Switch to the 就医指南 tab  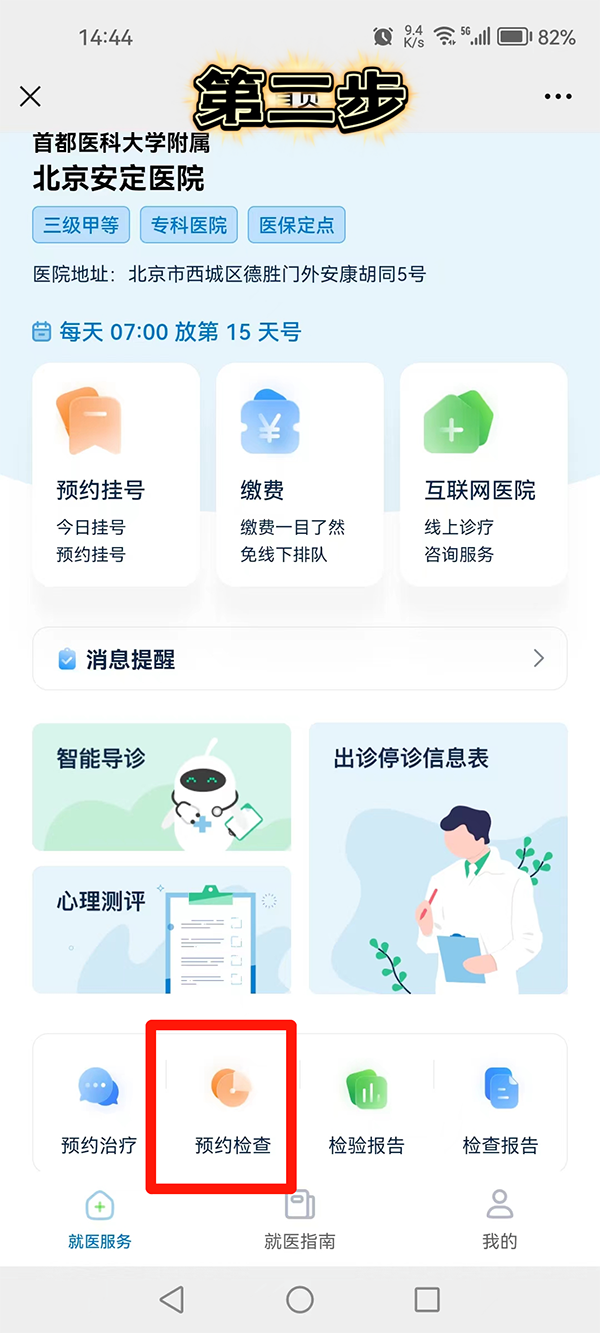300,1219
